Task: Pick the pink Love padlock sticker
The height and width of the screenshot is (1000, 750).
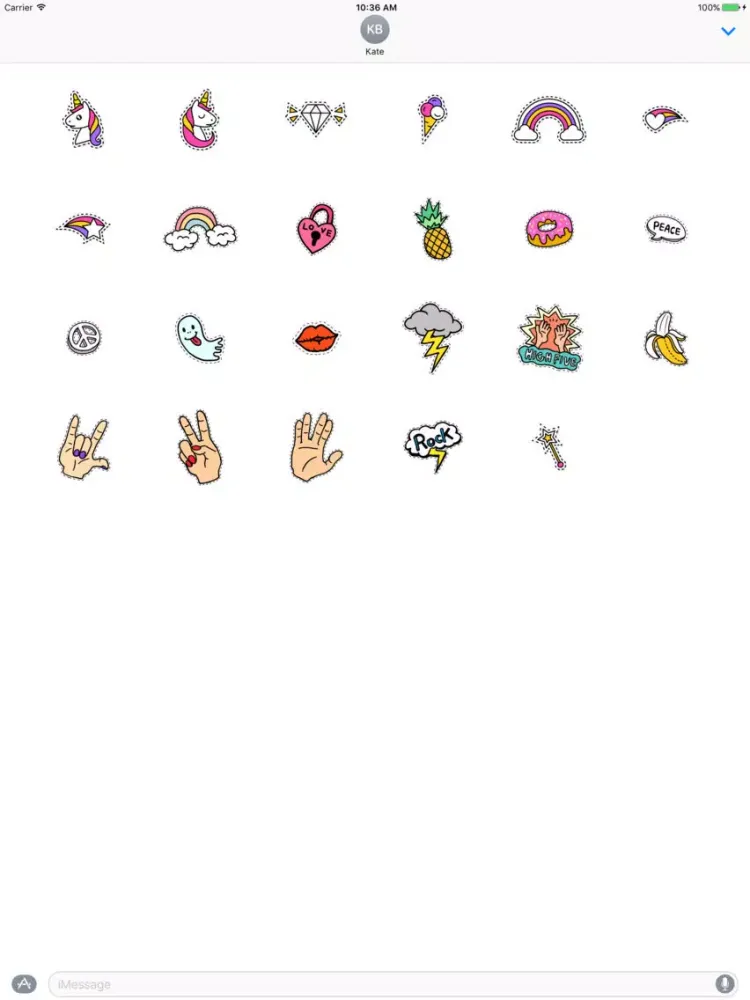Action: click(316, 229)
